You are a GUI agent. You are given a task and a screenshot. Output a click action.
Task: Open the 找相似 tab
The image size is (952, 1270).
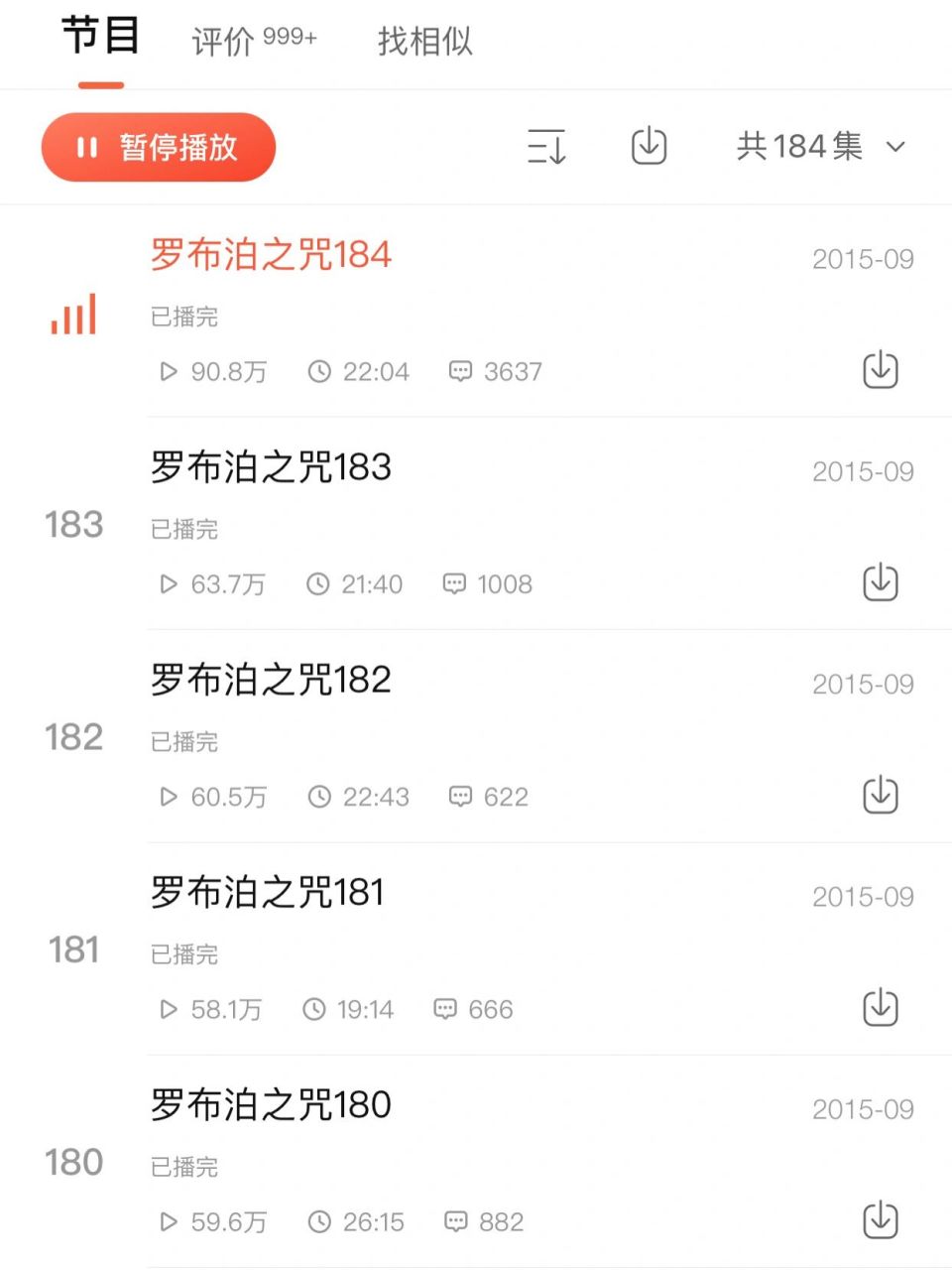coord(423,42)
